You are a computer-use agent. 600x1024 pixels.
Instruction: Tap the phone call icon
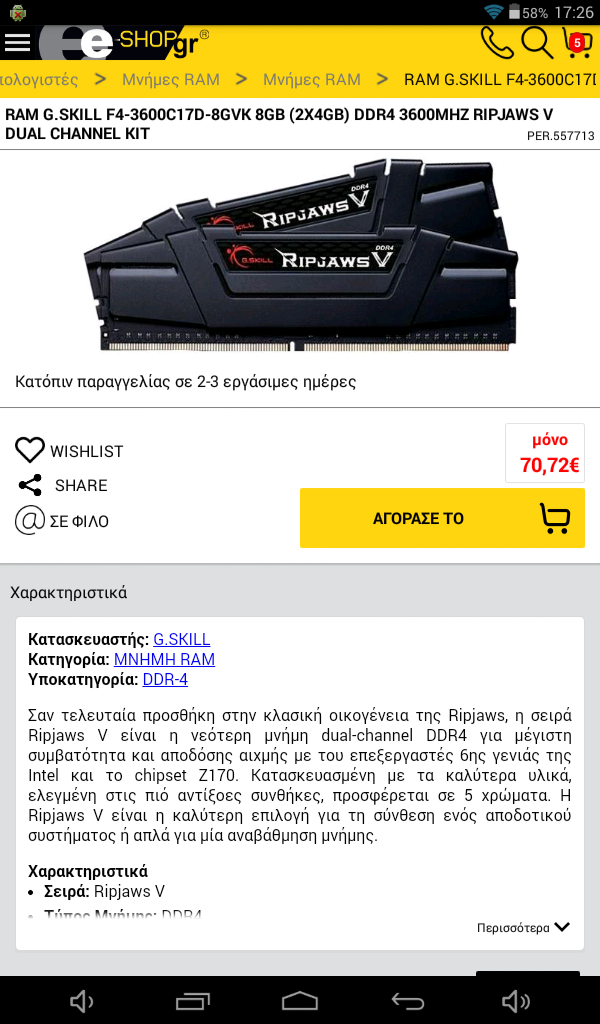click(x=497, y=42)
